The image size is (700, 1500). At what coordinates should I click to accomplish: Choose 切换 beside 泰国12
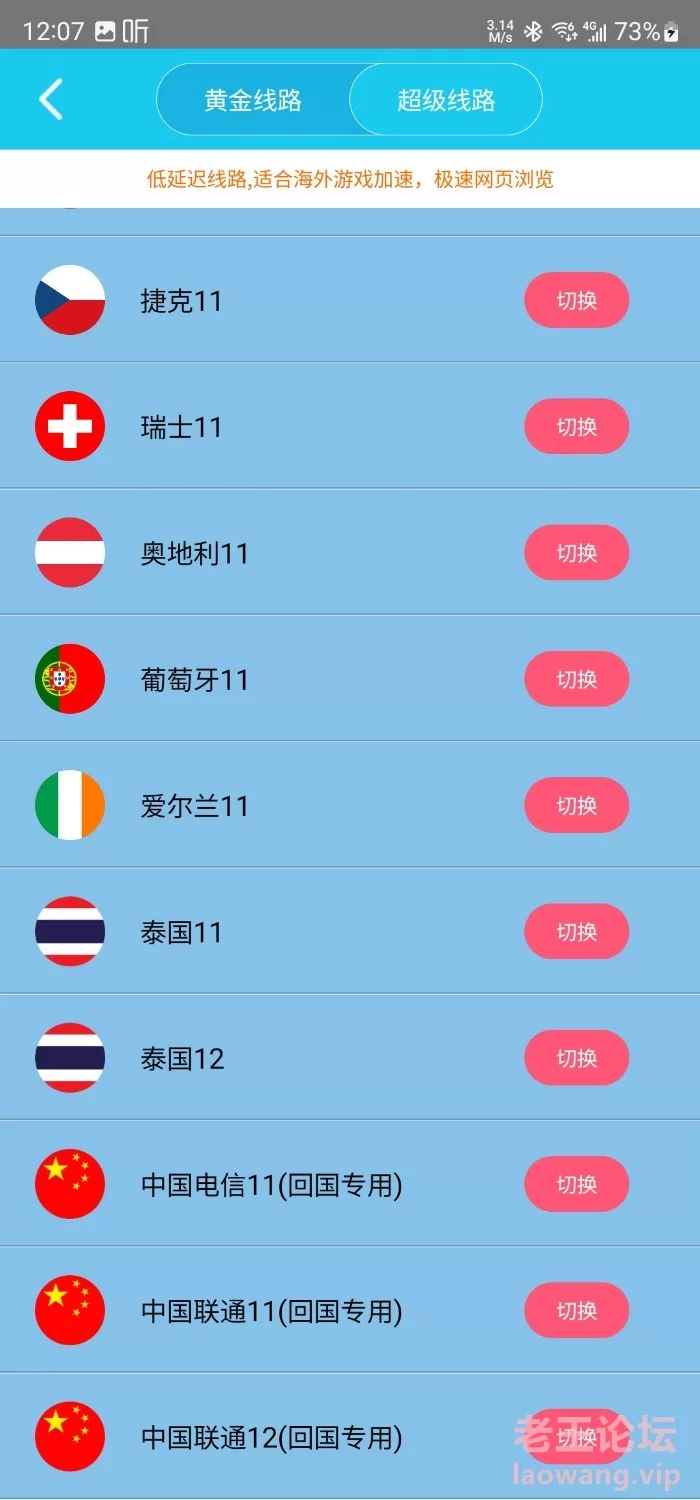point(577,1058)
